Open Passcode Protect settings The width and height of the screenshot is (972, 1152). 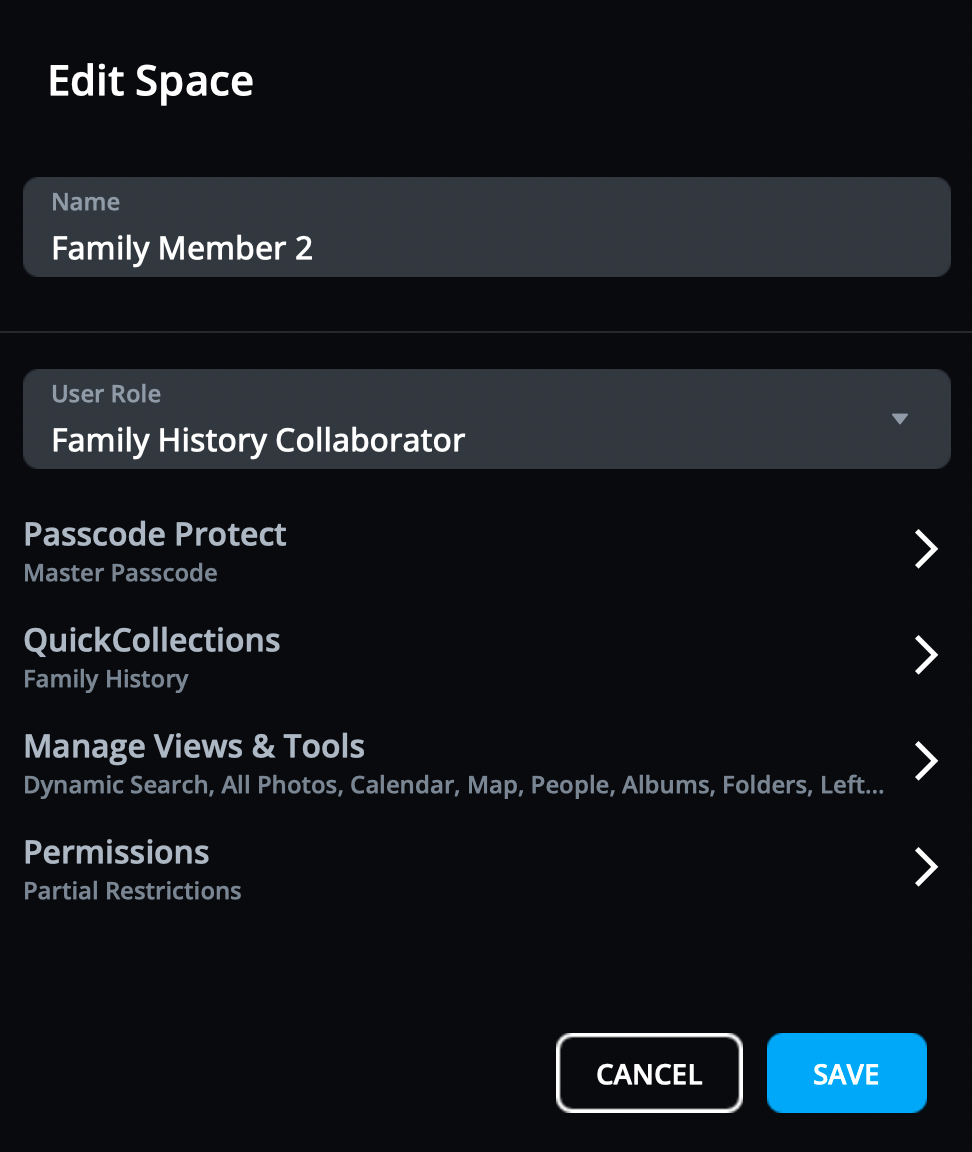[x=480, y=549]
